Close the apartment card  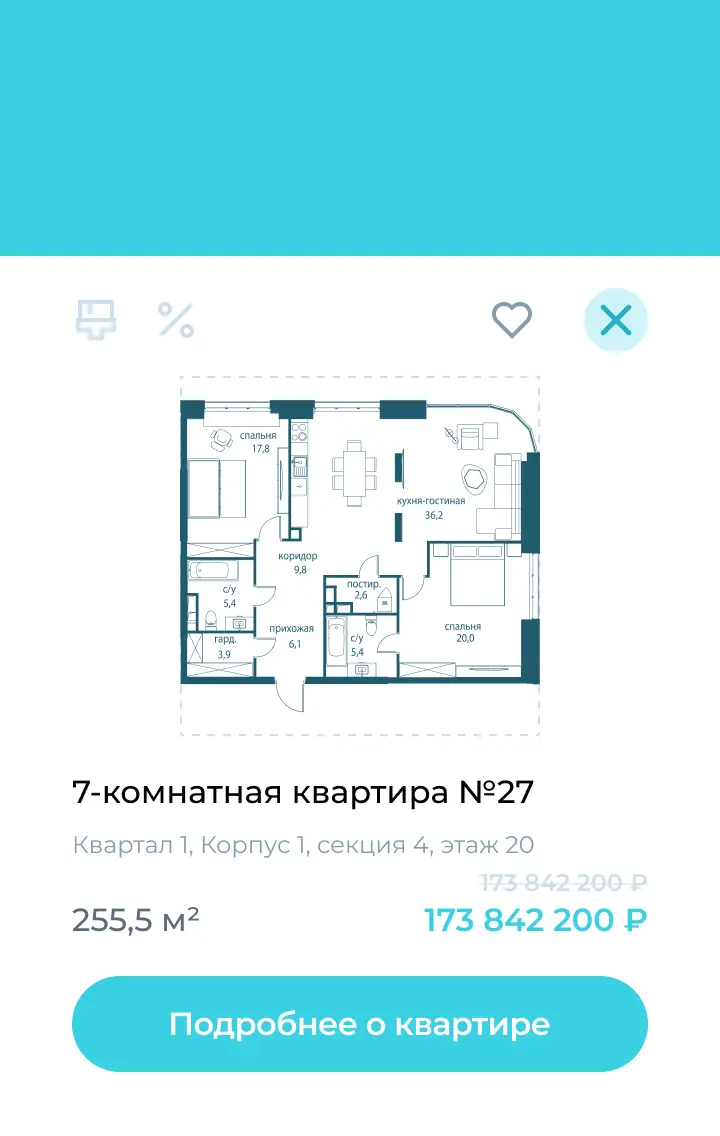[x=616, y=320]
